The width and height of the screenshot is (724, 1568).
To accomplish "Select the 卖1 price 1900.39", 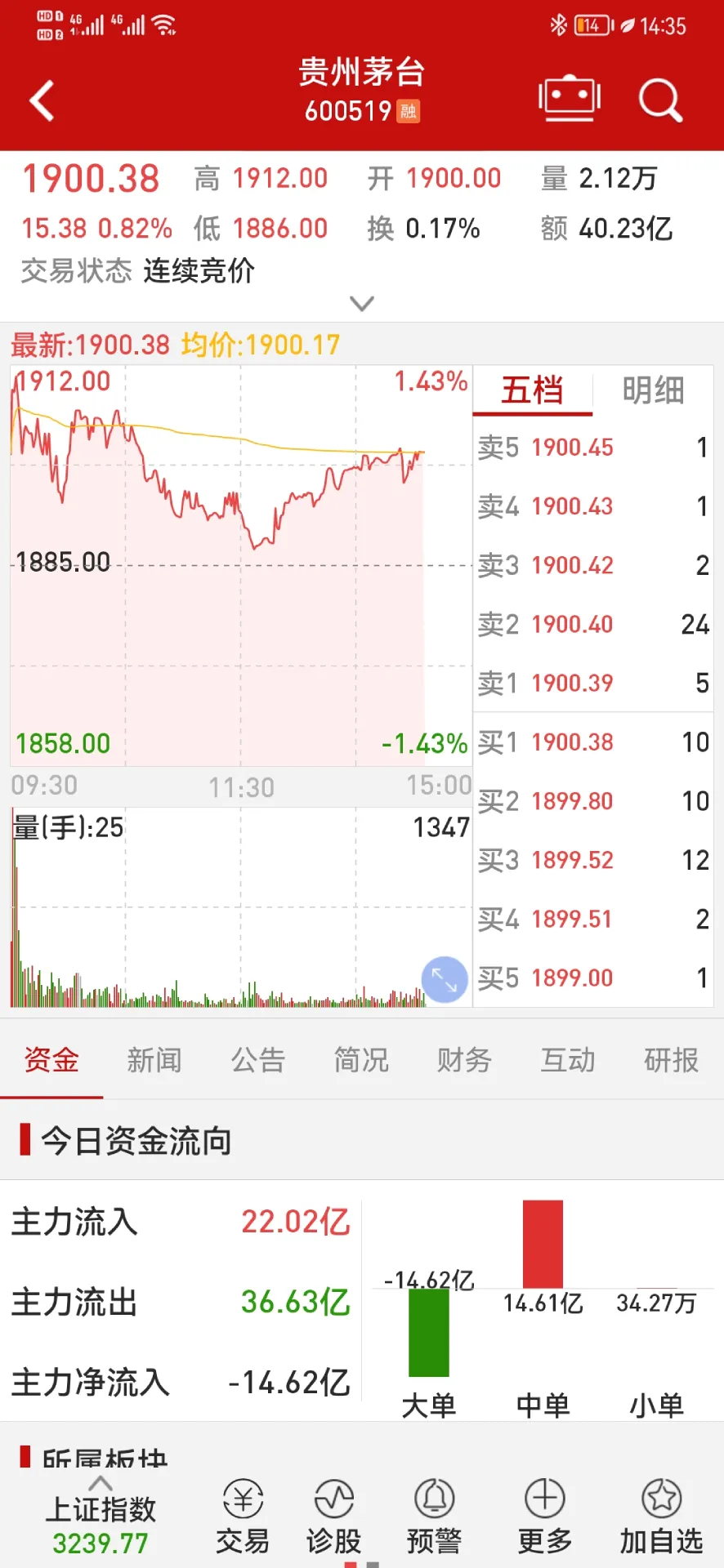I will [x=572, y=683].
